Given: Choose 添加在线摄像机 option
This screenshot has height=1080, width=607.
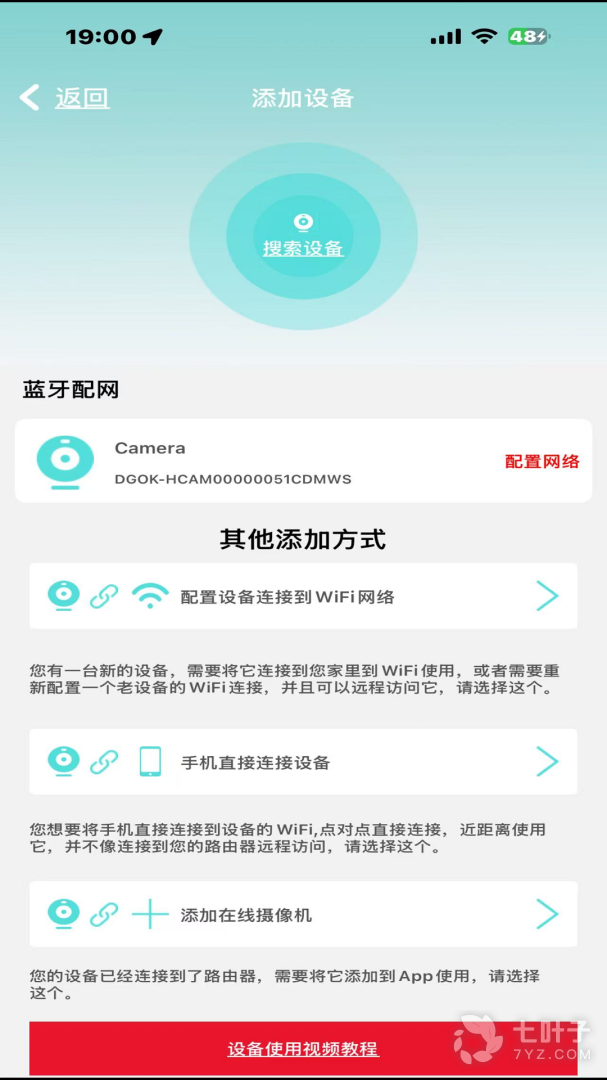Looking at the screenshot, I should click(303, 914).
